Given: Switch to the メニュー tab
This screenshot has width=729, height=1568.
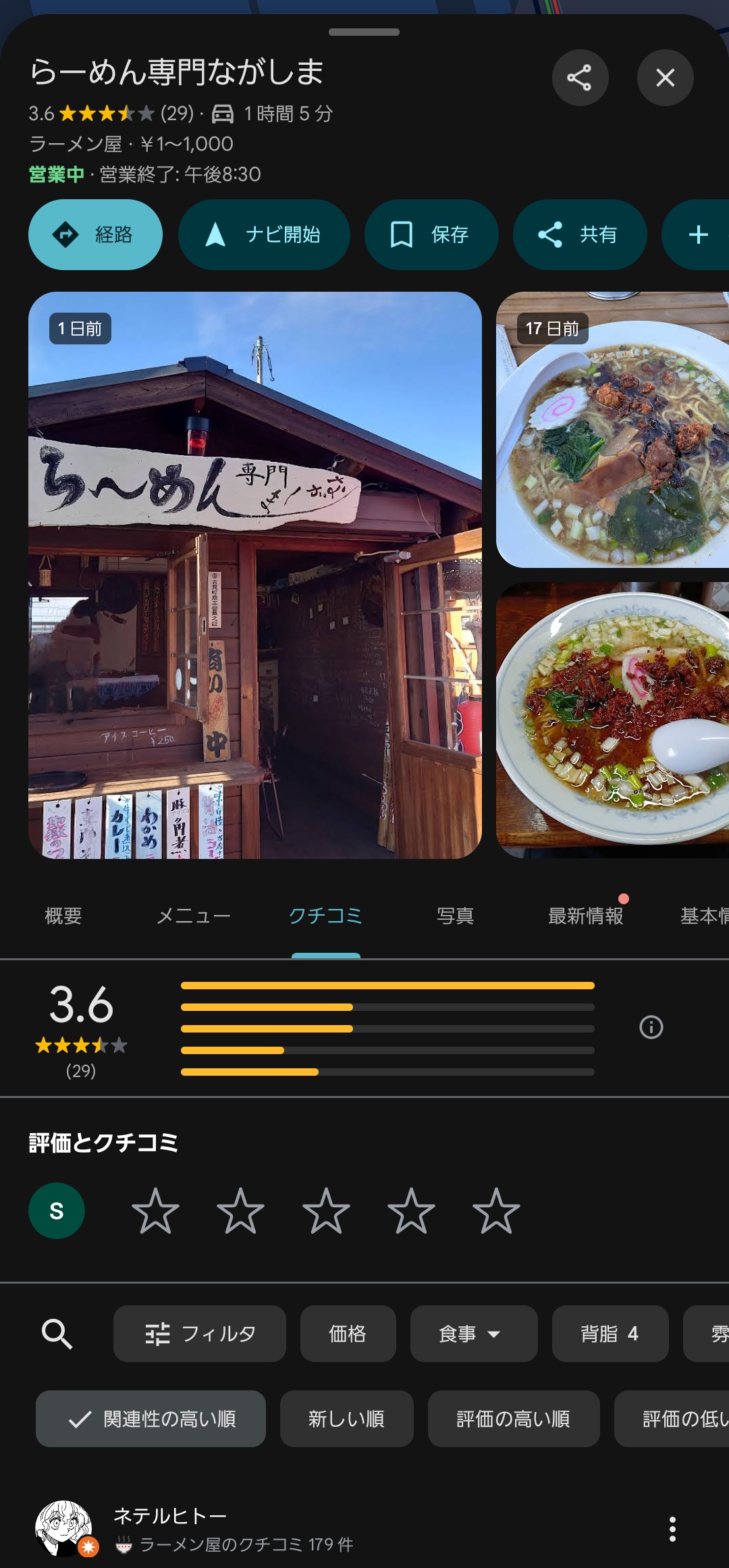Looking at the screenshot, I should (194, 916).
